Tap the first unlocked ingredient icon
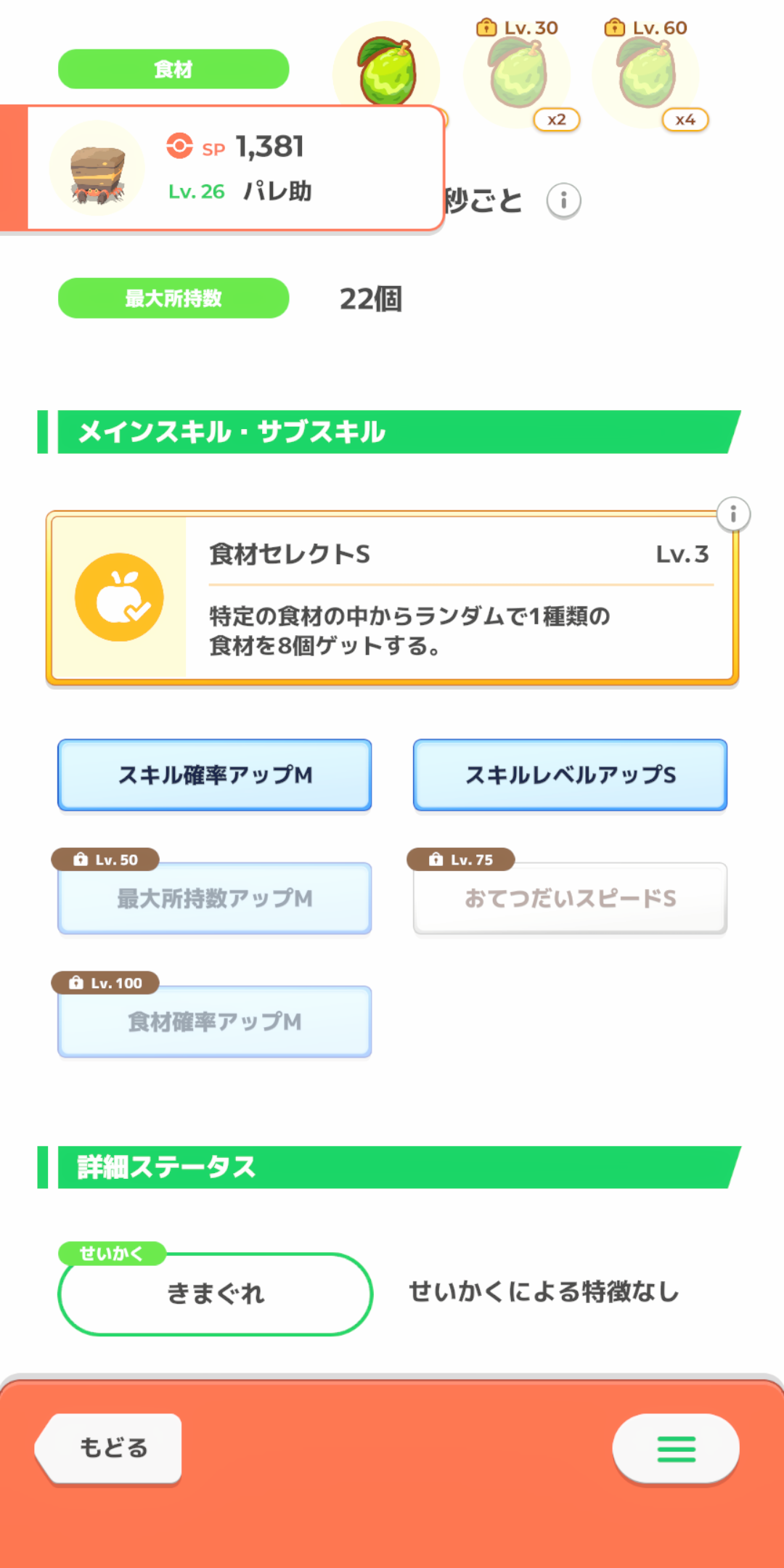Screen dimensions: 784x1568 coord(388,70)
